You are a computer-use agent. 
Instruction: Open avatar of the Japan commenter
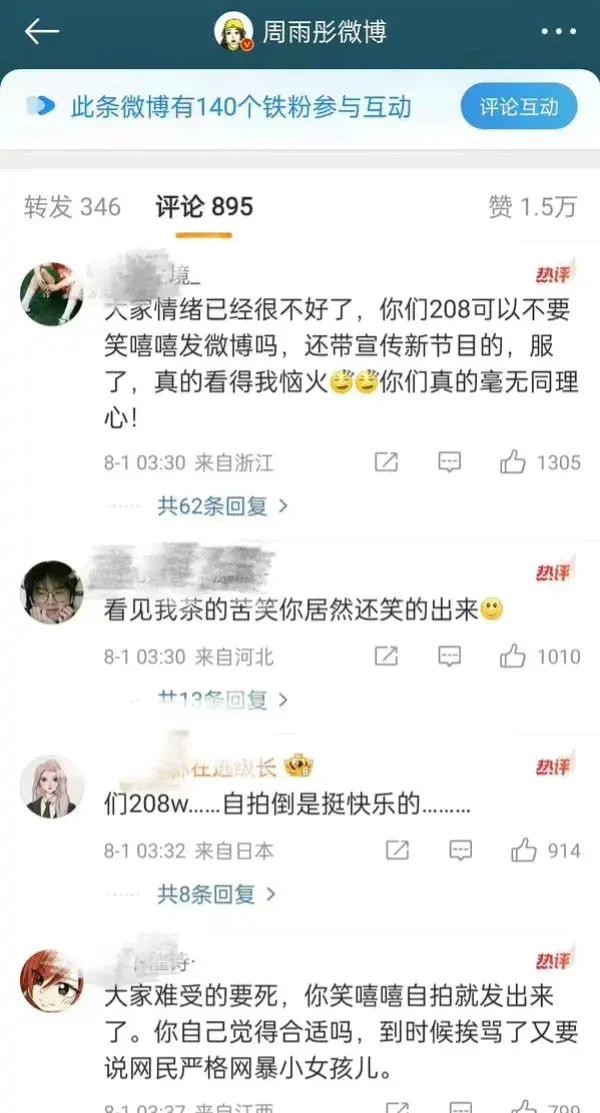click(x=51, y=787)
